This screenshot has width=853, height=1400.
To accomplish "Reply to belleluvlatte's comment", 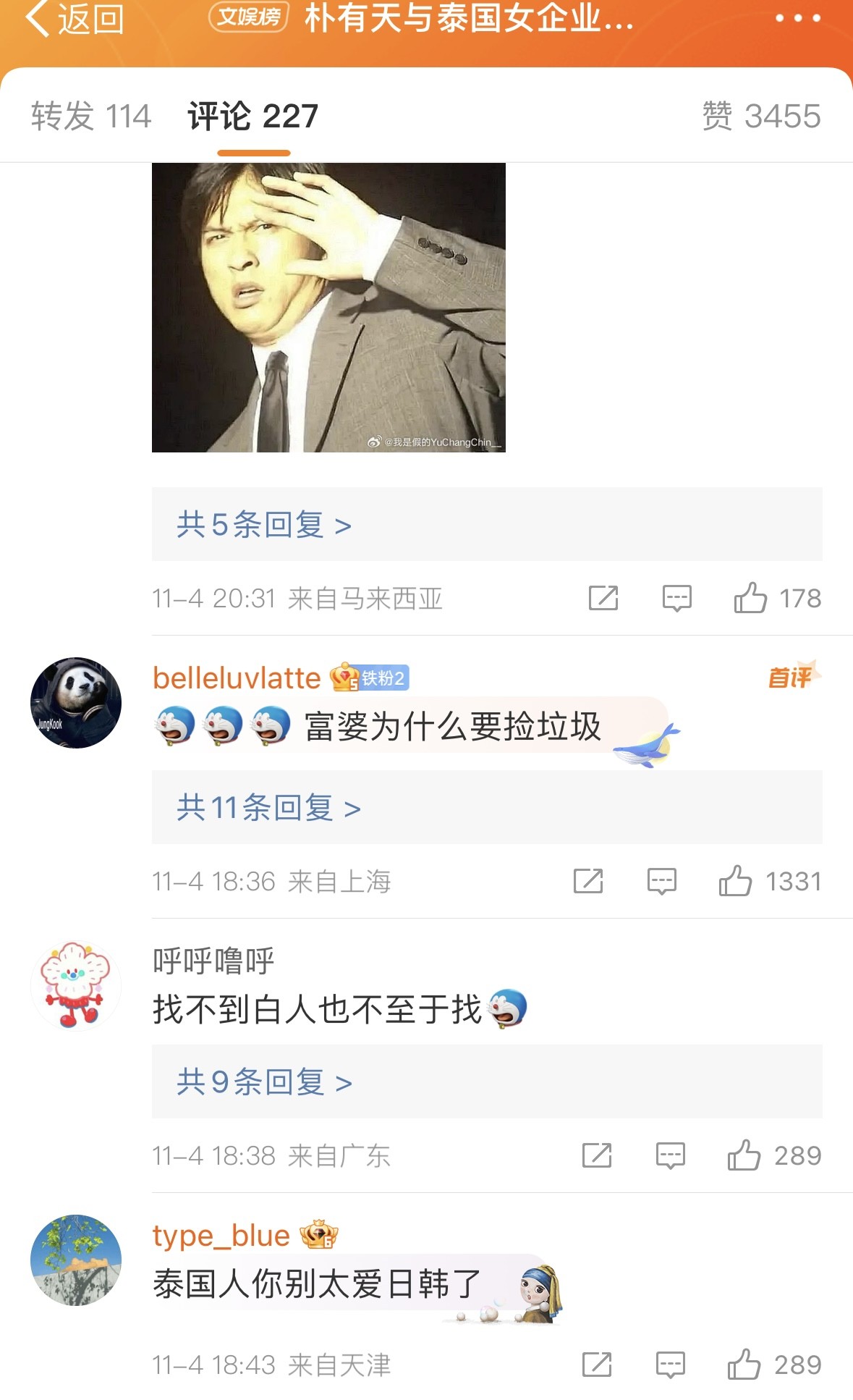I will (x=662, y=882).
